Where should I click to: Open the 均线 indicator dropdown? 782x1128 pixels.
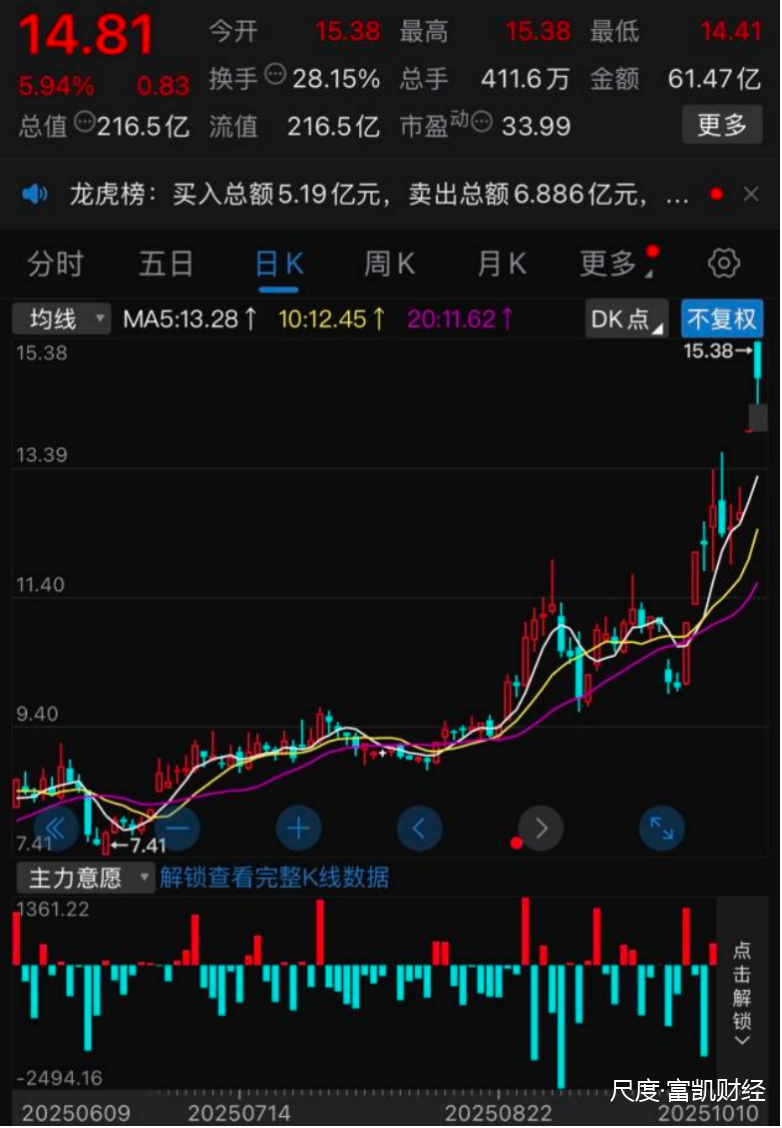[62, 319]
